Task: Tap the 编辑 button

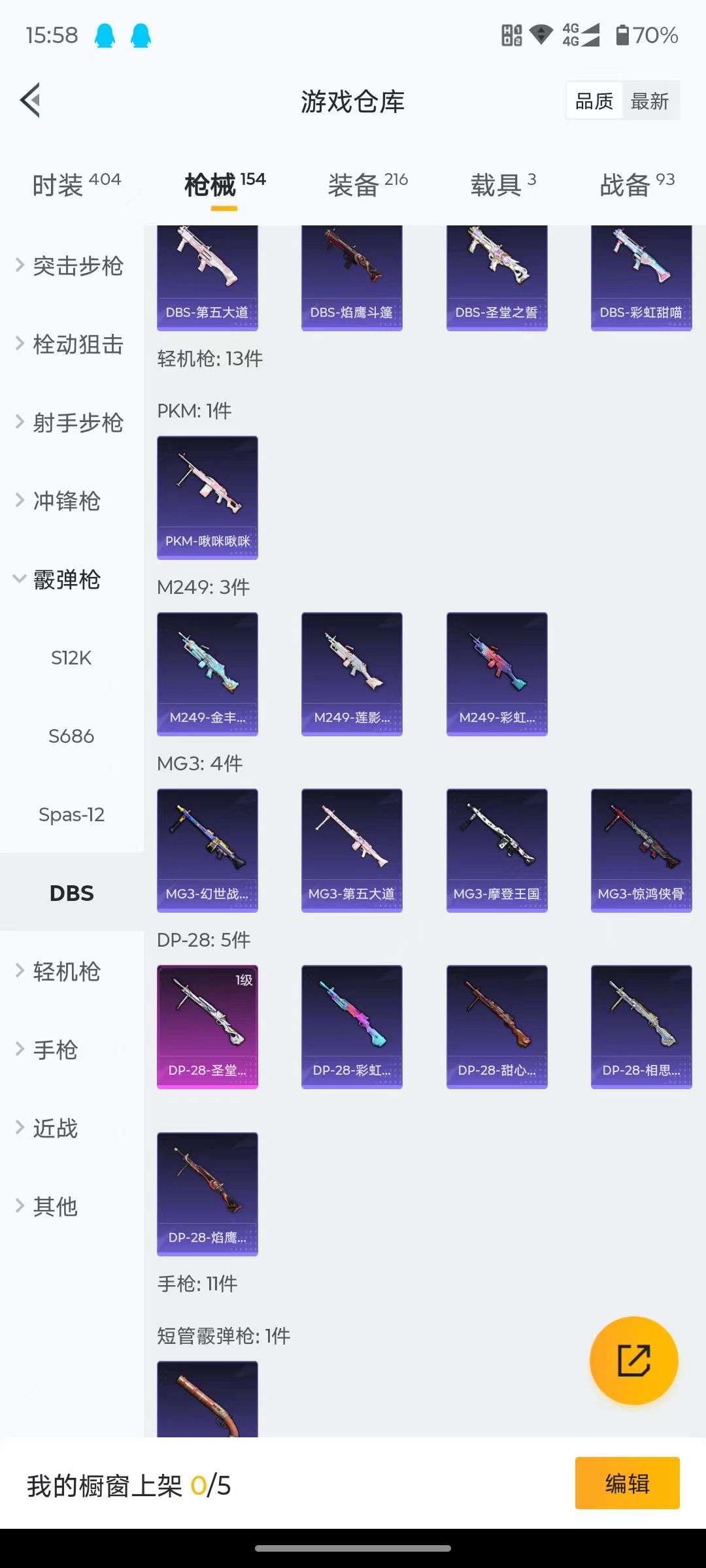Action: pyautogui.click(x=627, y=1484)
